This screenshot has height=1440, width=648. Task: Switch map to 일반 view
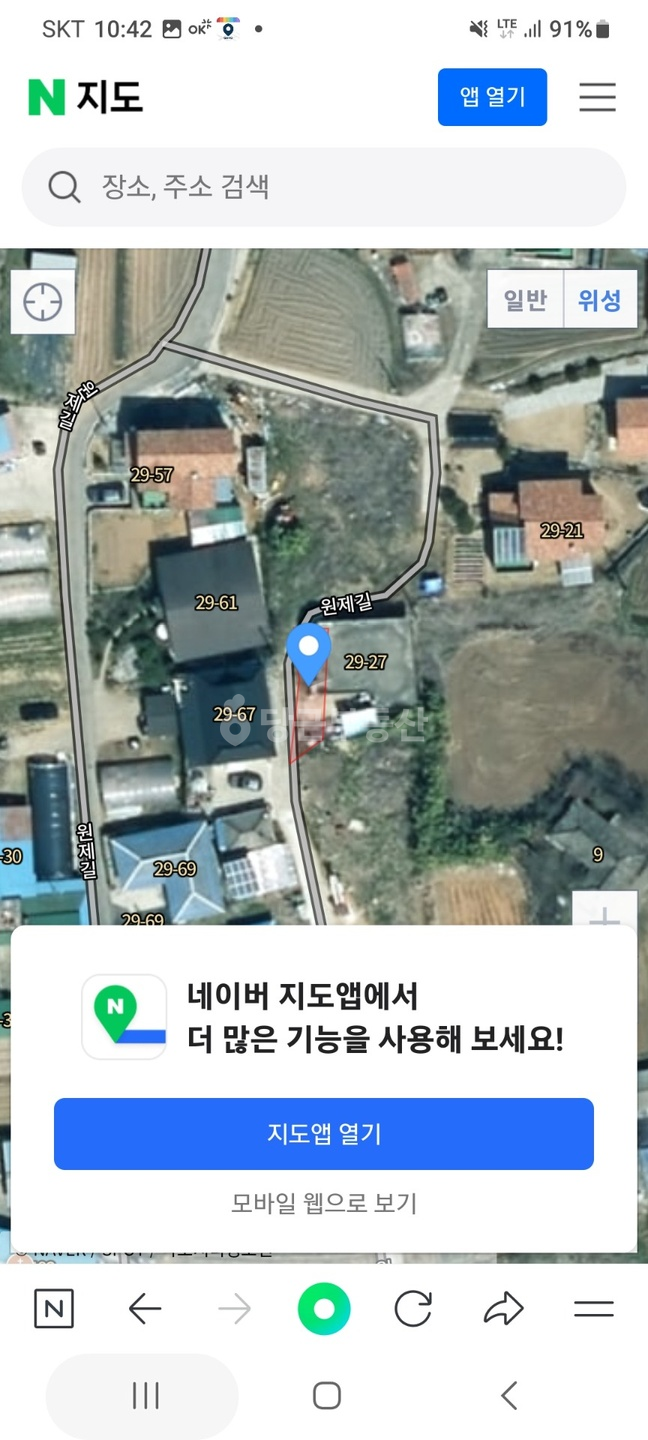525,299
